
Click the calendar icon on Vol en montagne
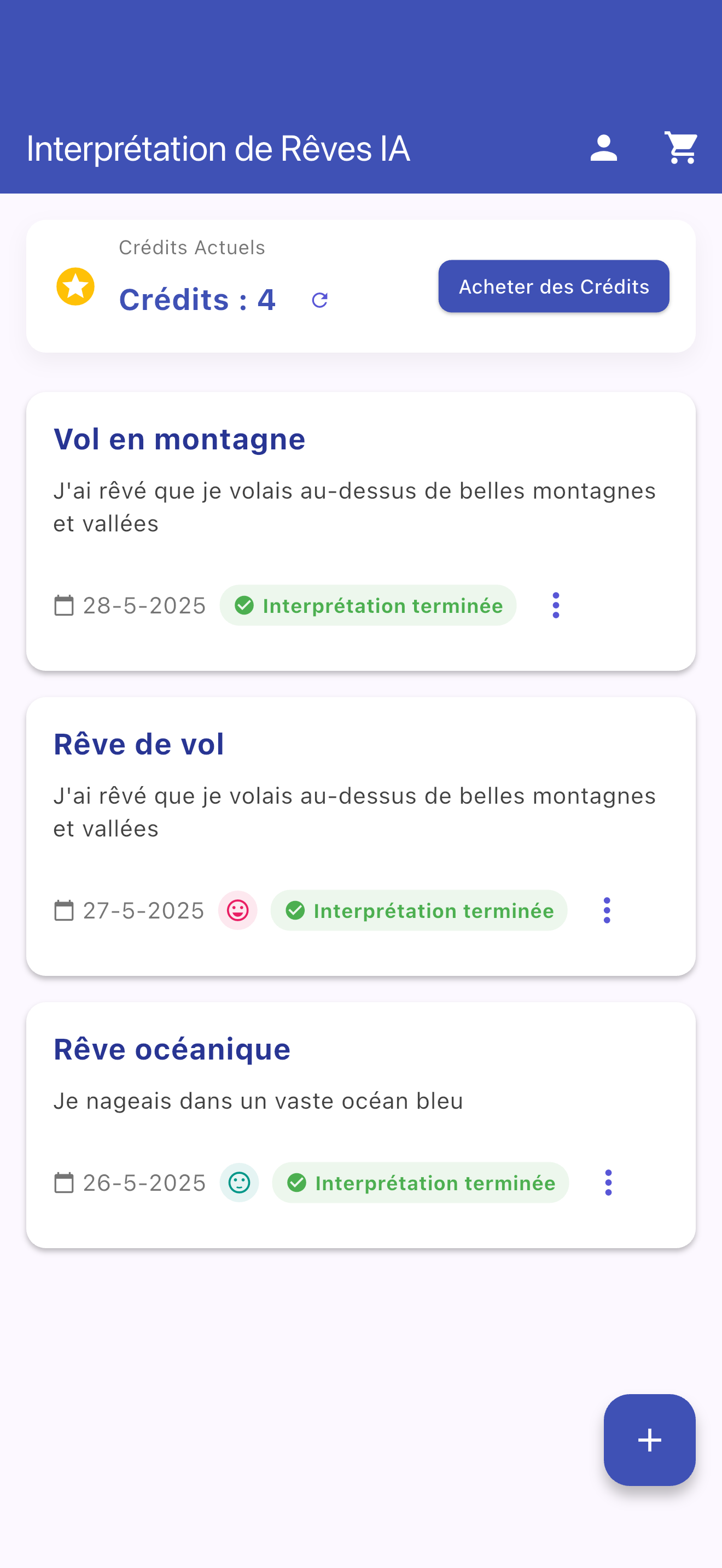pyautogui.click(x=65, y=605)
